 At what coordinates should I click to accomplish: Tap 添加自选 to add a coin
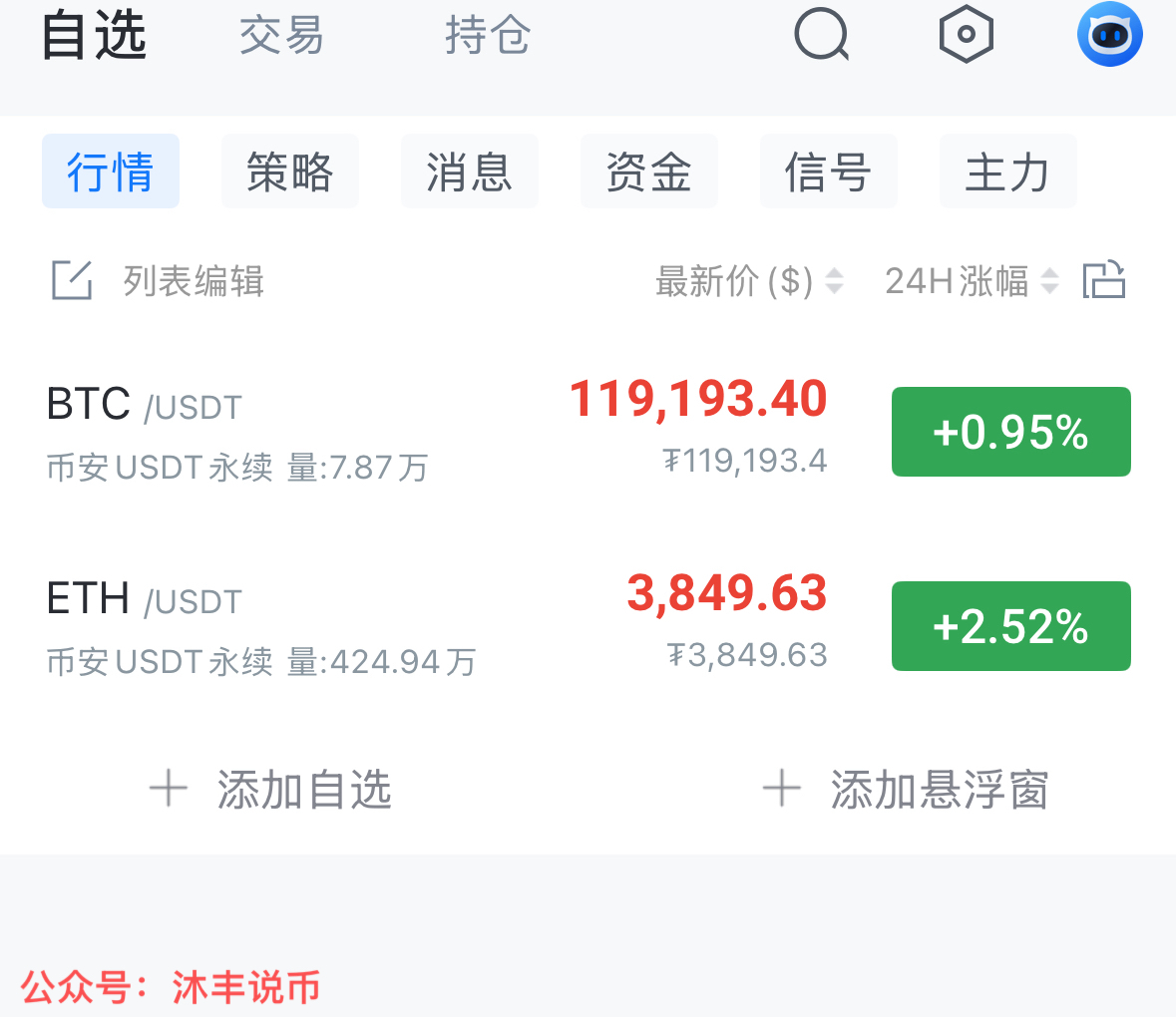pyautogui.click(x=271, y=790)
